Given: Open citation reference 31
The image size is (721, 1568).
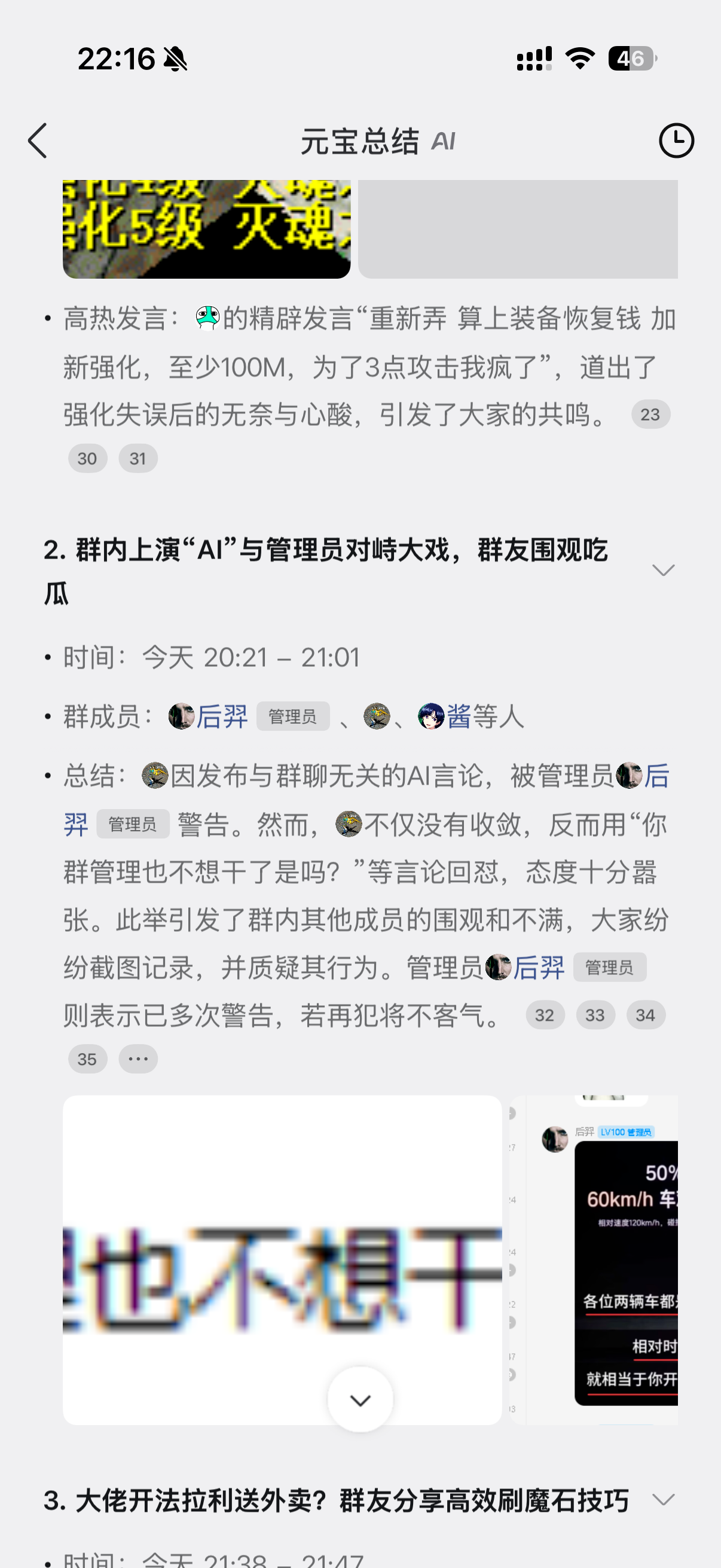Looking at the screenshot, I should click(x=138, y=458).
